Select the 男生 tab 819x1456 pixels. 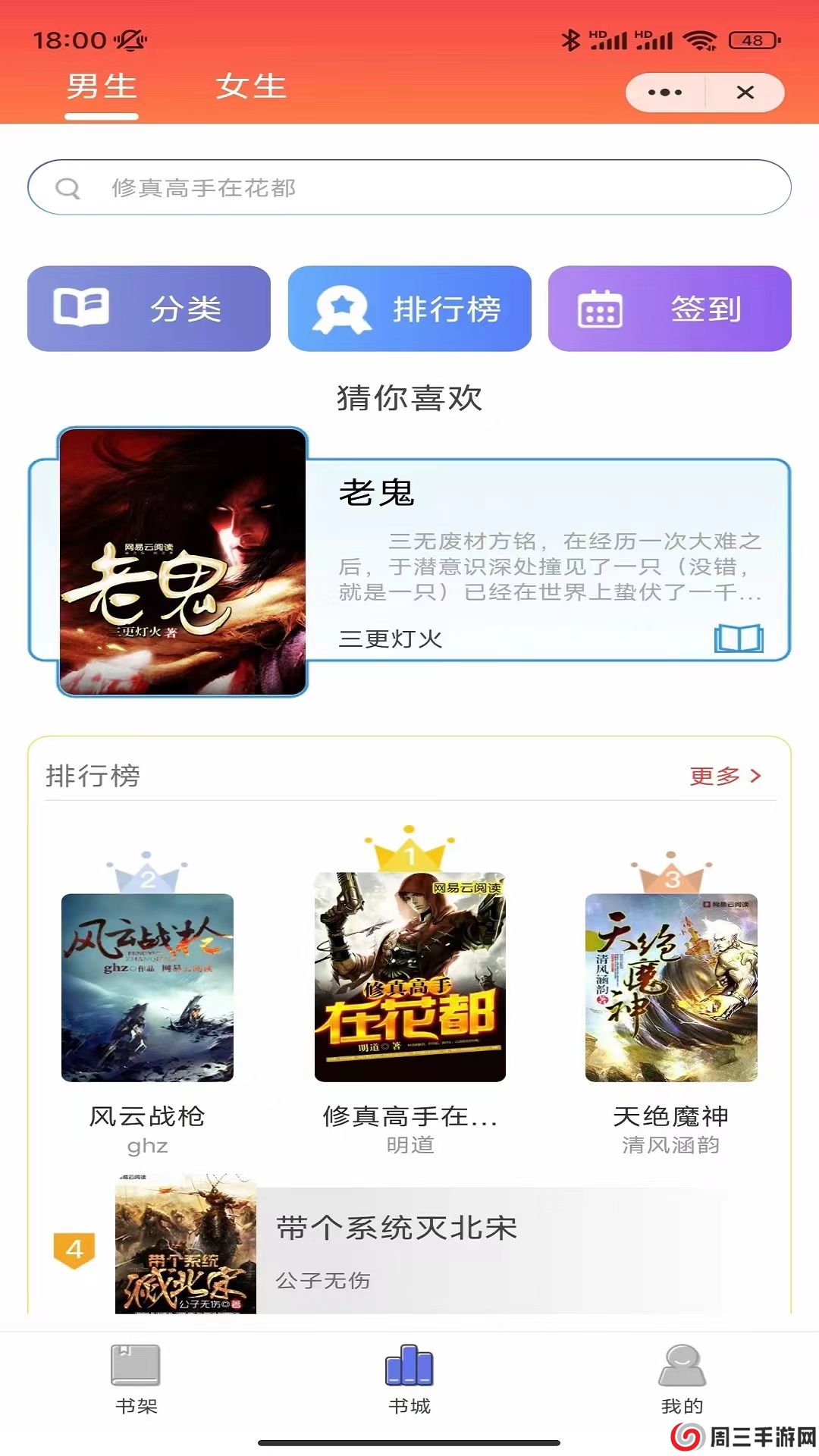(101, 87)
